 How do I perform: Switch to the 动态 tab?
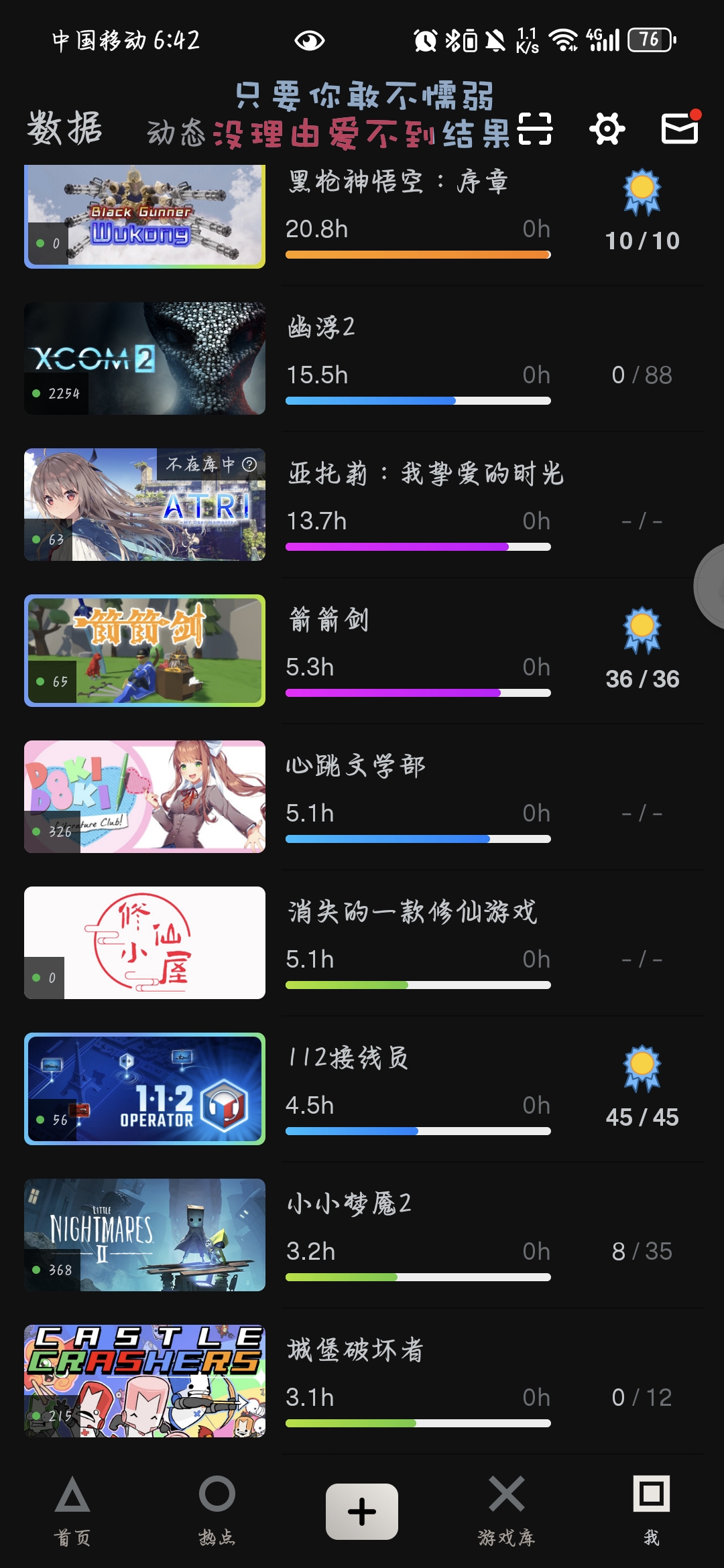point(176,133)
